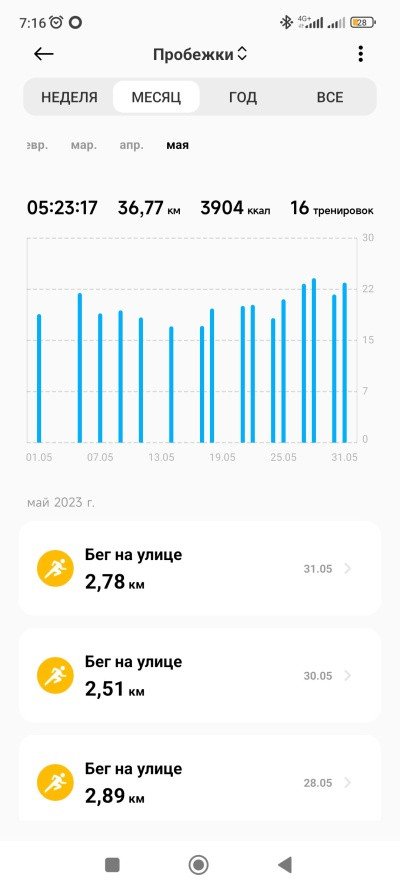Screen dimensions: 400x889
Task: Select the month апр.
Action: click(131, 145)
